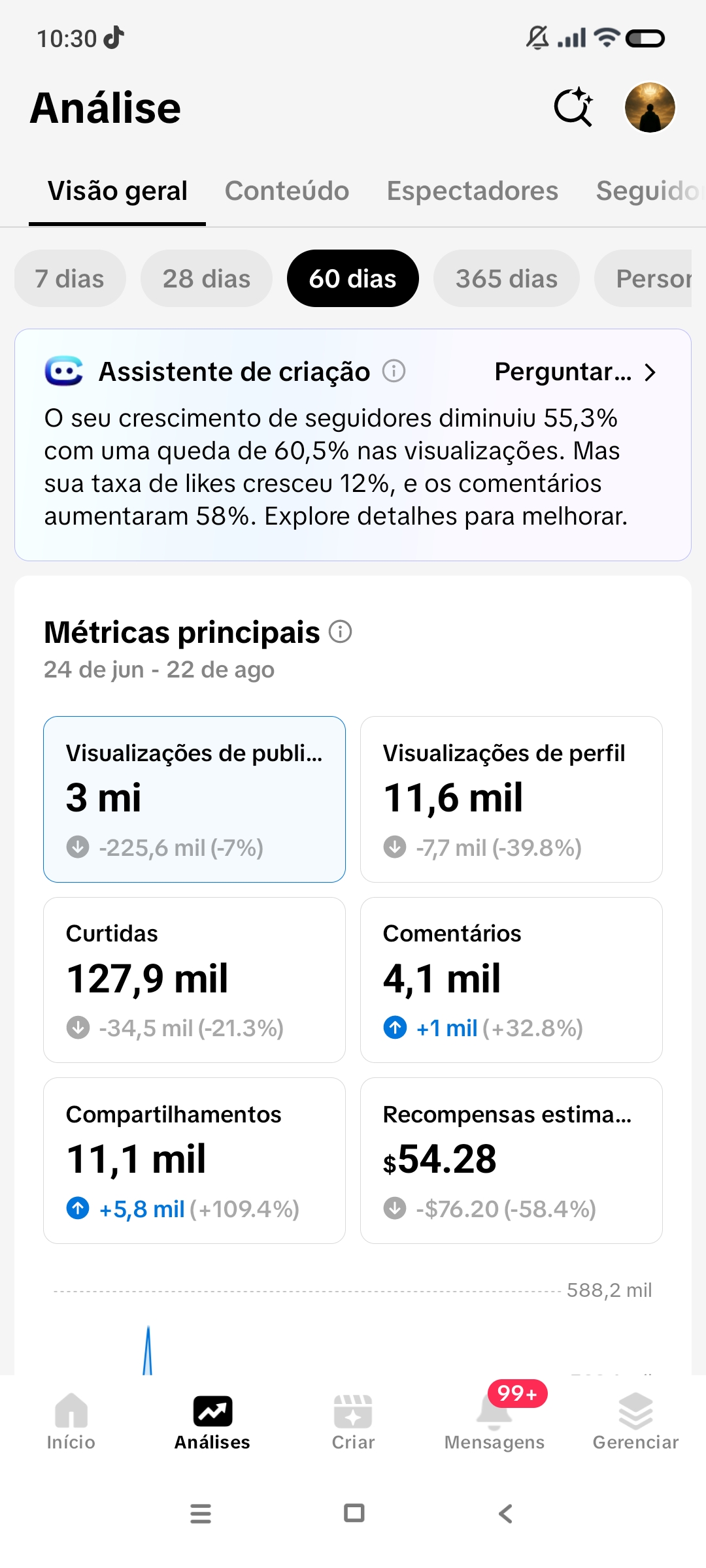Switch to the Espectadores tab
706x1568 pixels.
(473, 191)
